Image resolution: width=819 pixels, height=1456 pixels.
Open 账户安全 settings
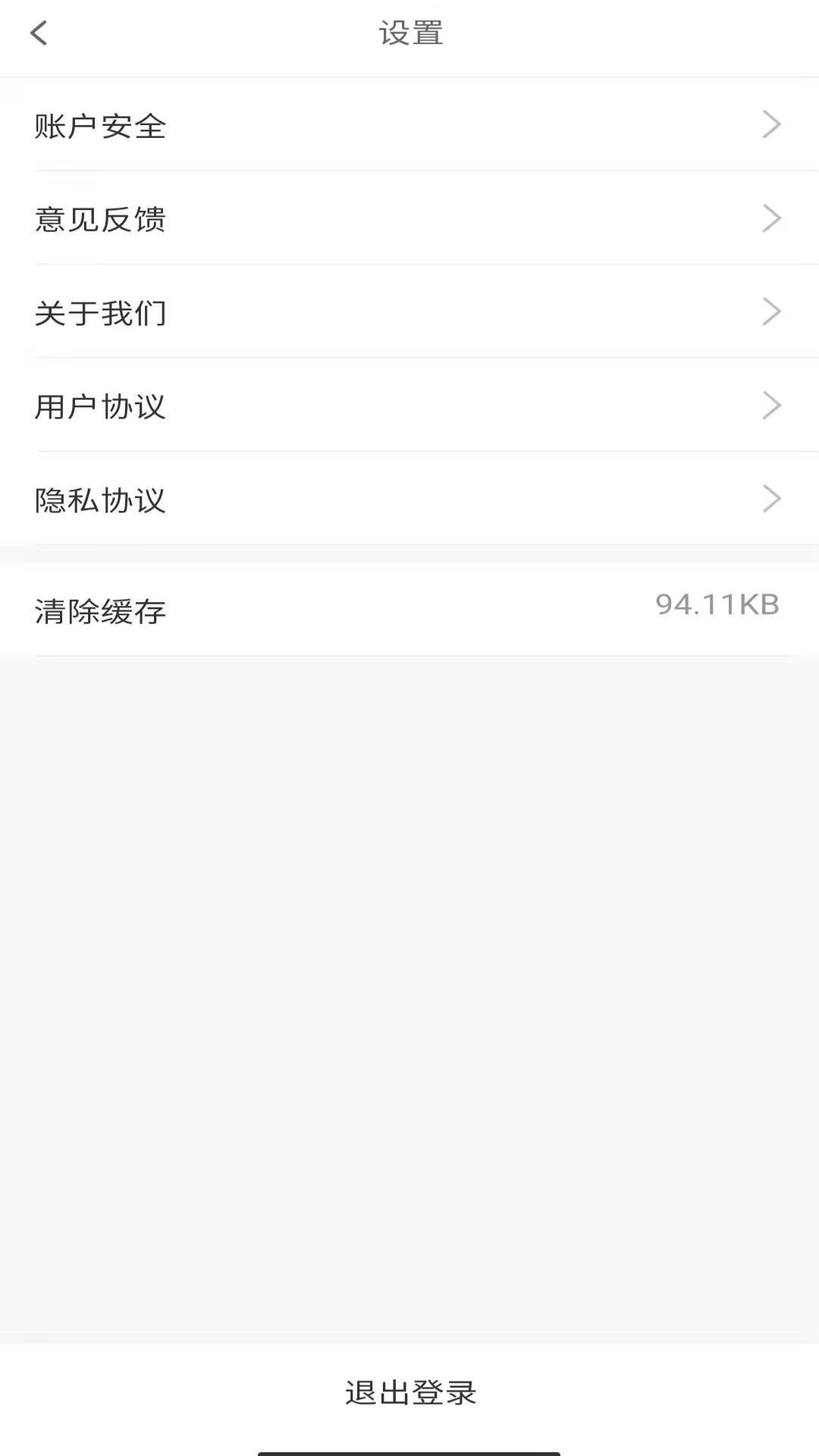(x=409, y=125)
